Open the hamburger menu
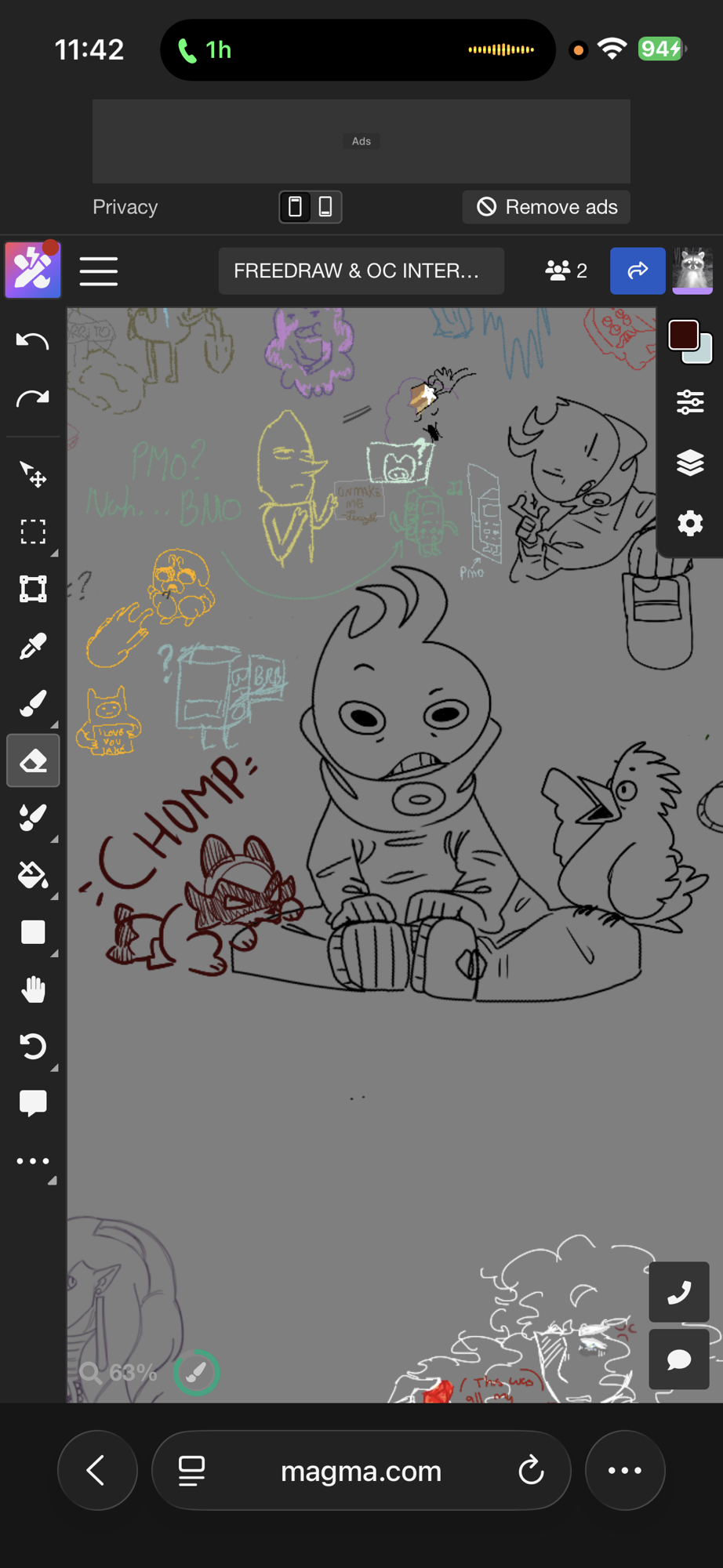 [99, 271]
